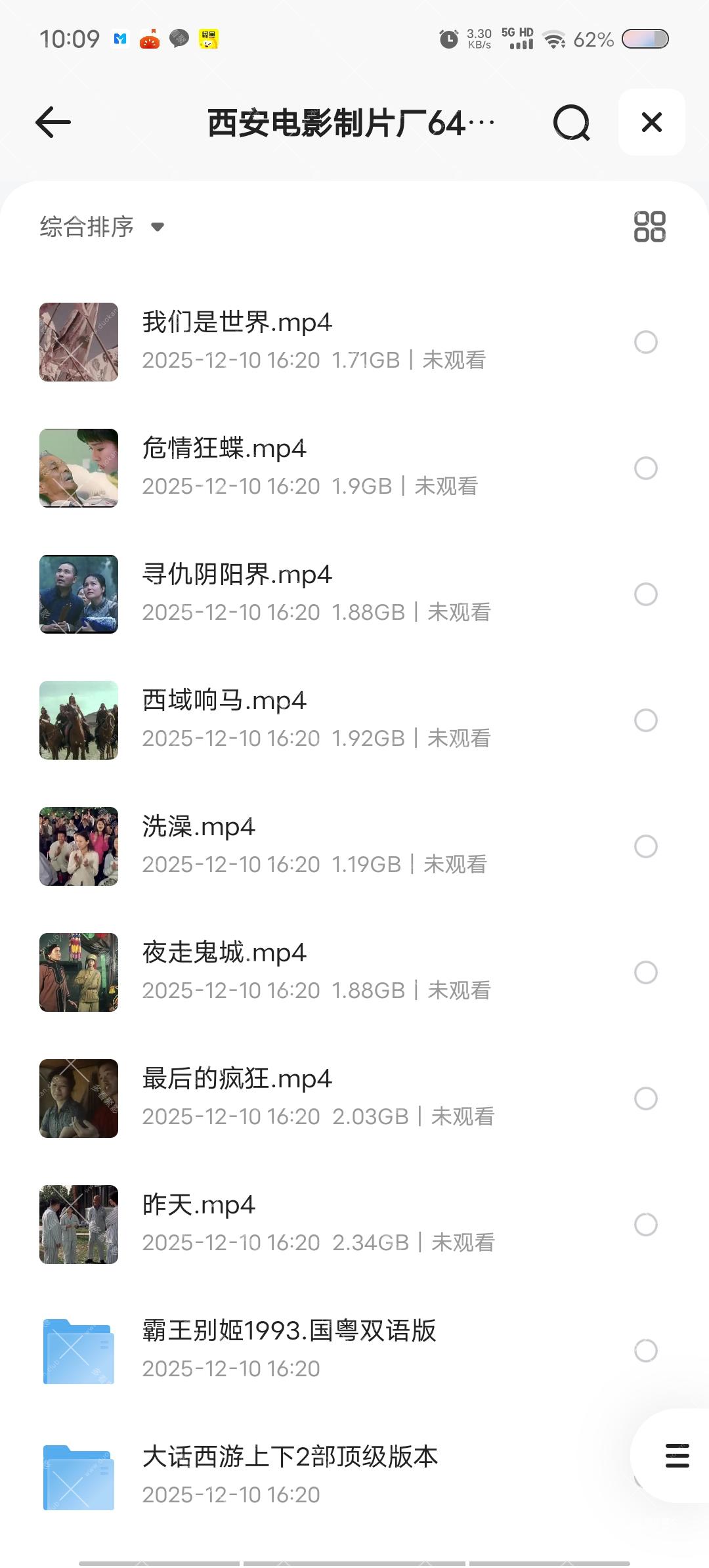Open the 霸王别姬1993.国粤双语版 folder
709x1568 pixels.
click(x=289, y=1332)
